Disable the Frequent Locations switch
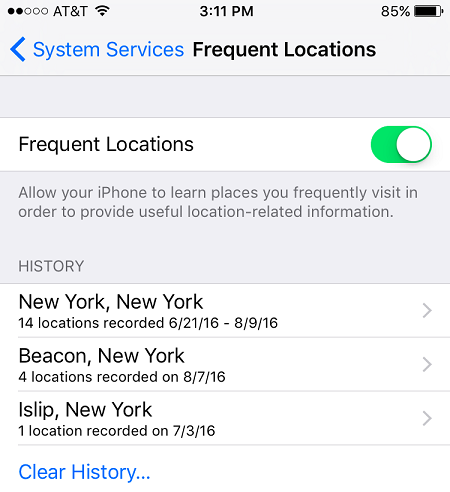 pyautogui.click(x=401, y=145)
